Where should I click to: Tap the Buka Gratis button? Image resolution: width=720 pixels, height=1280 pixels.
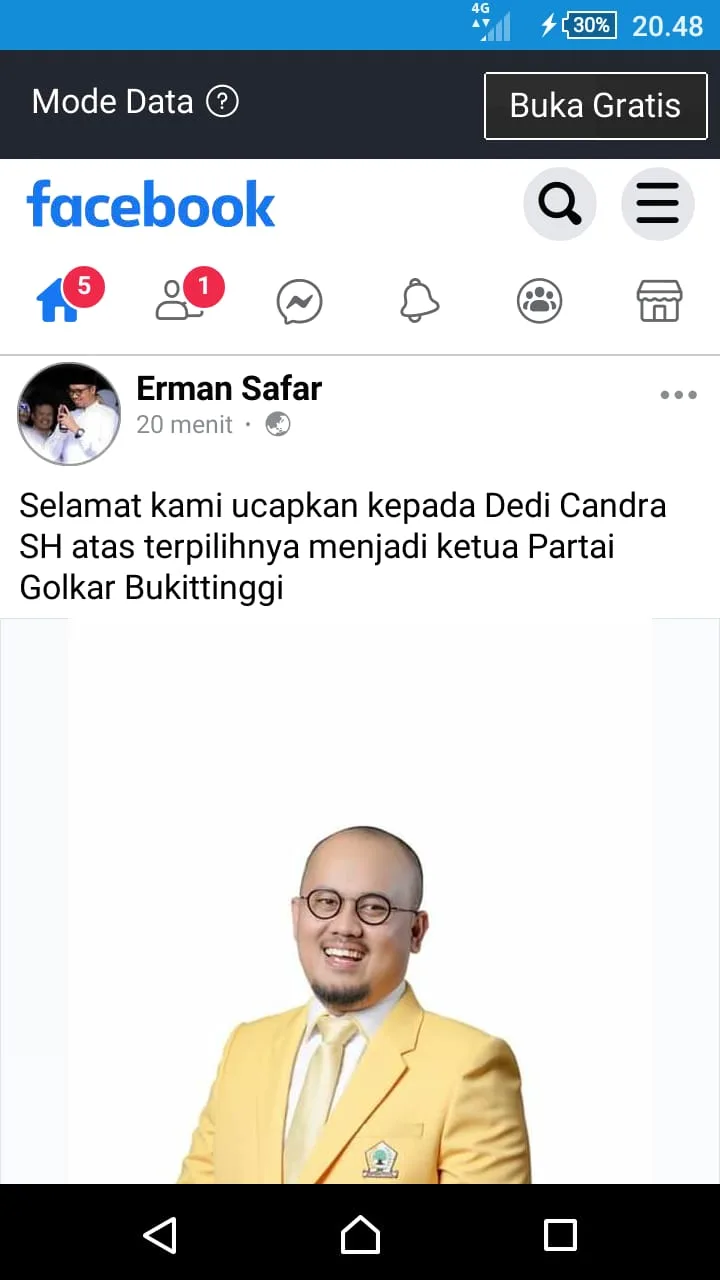pyautogui.click(x=595, y=105)
